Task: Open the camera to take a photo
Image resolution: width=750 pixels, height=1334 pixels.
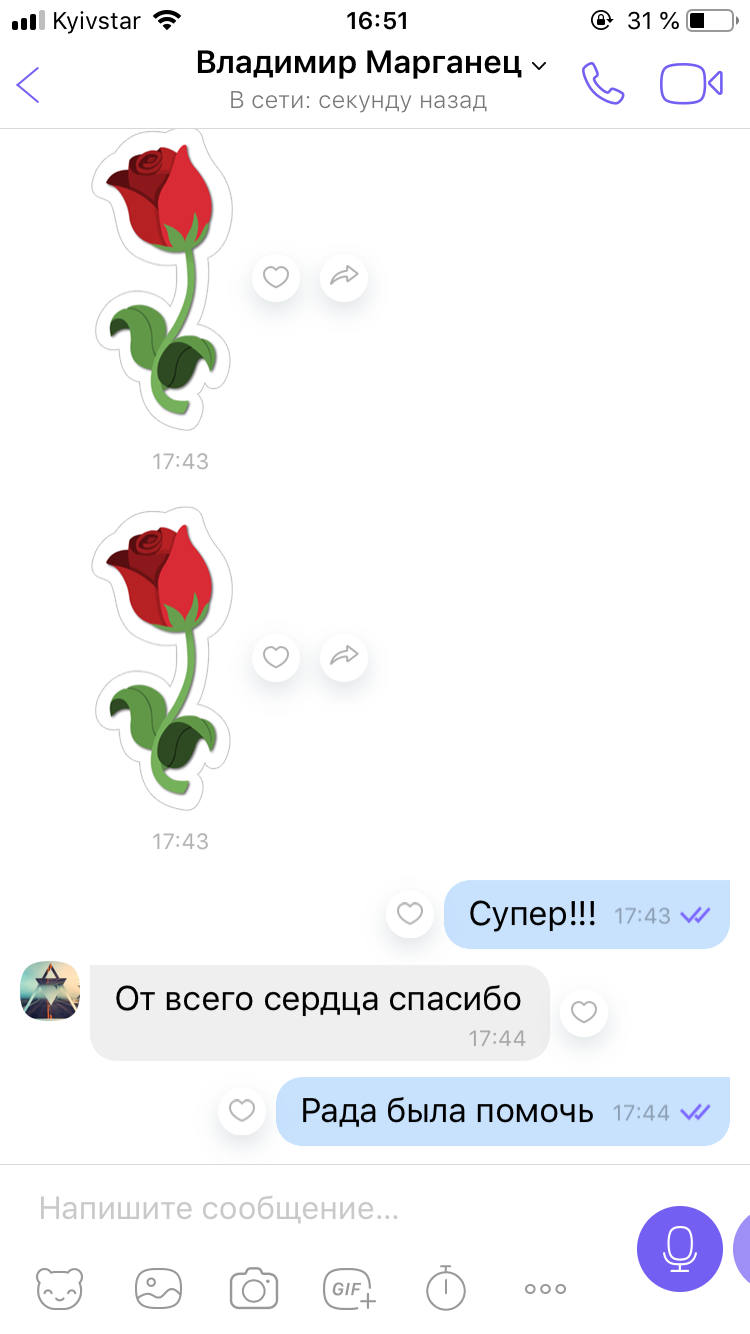Action: 253,1288
